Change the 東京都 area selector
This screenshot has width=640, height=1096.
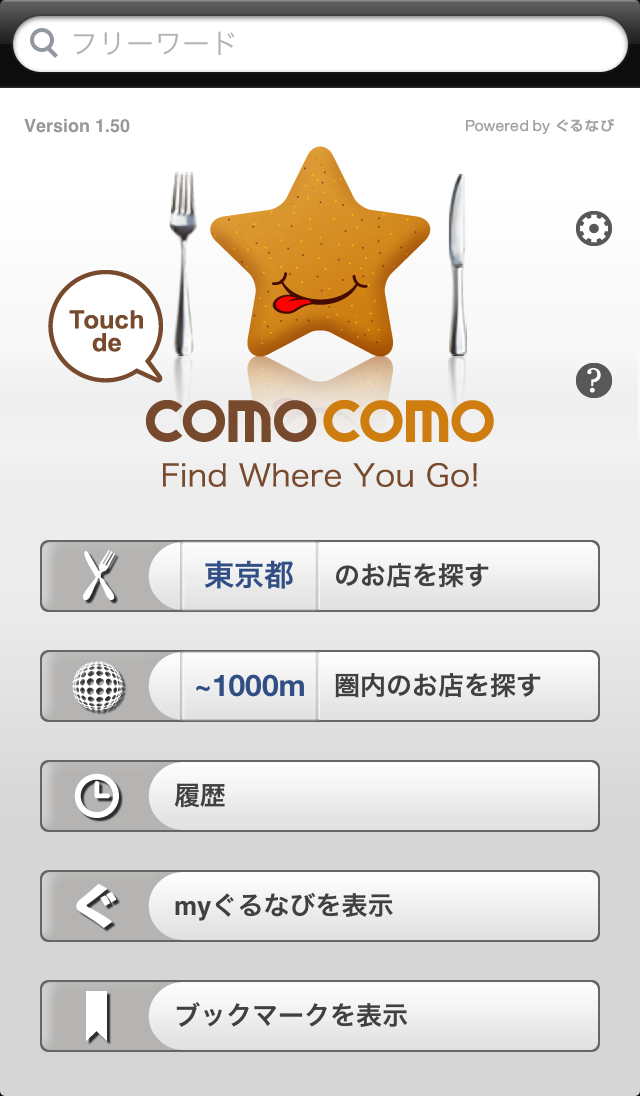coord(249,576)
